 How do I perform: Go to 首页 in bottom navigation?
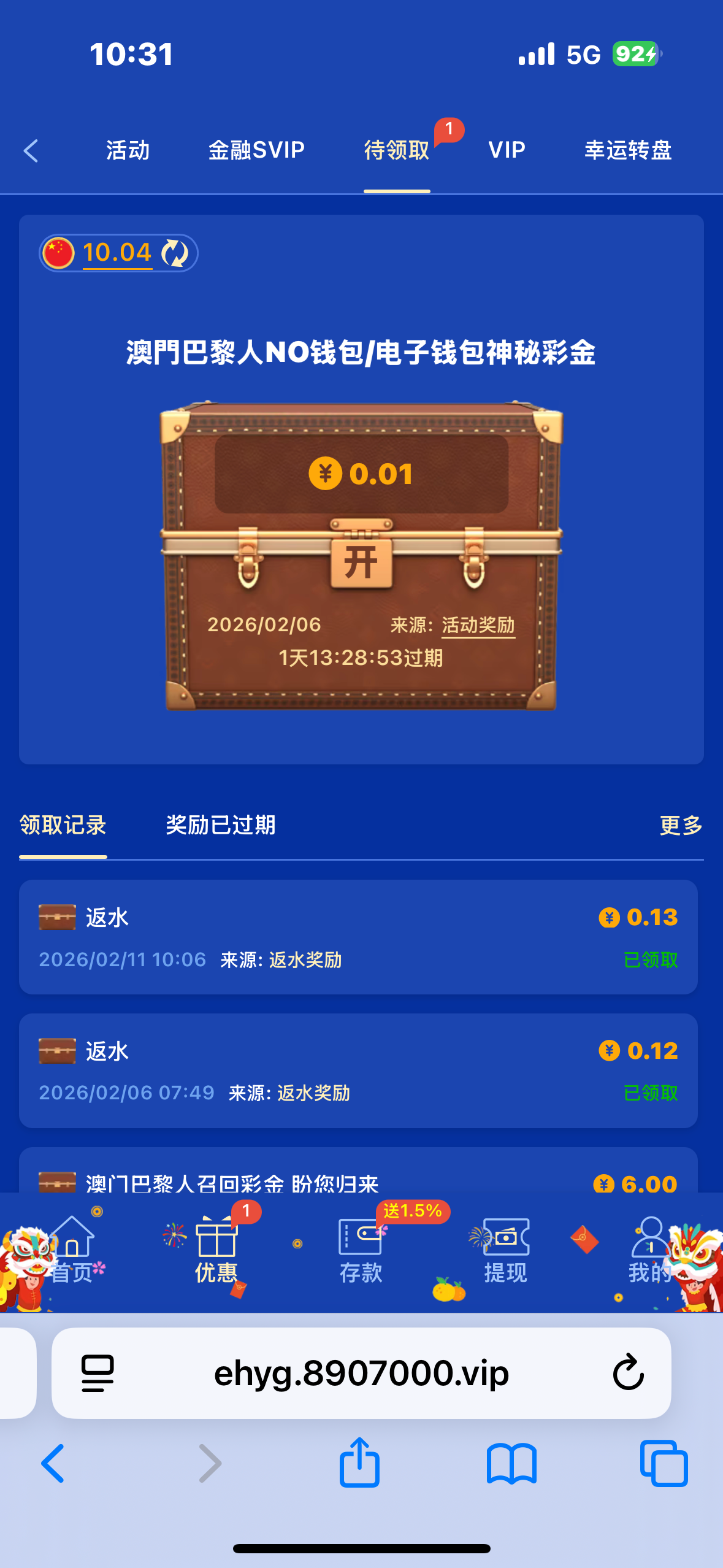point(72,1251)
